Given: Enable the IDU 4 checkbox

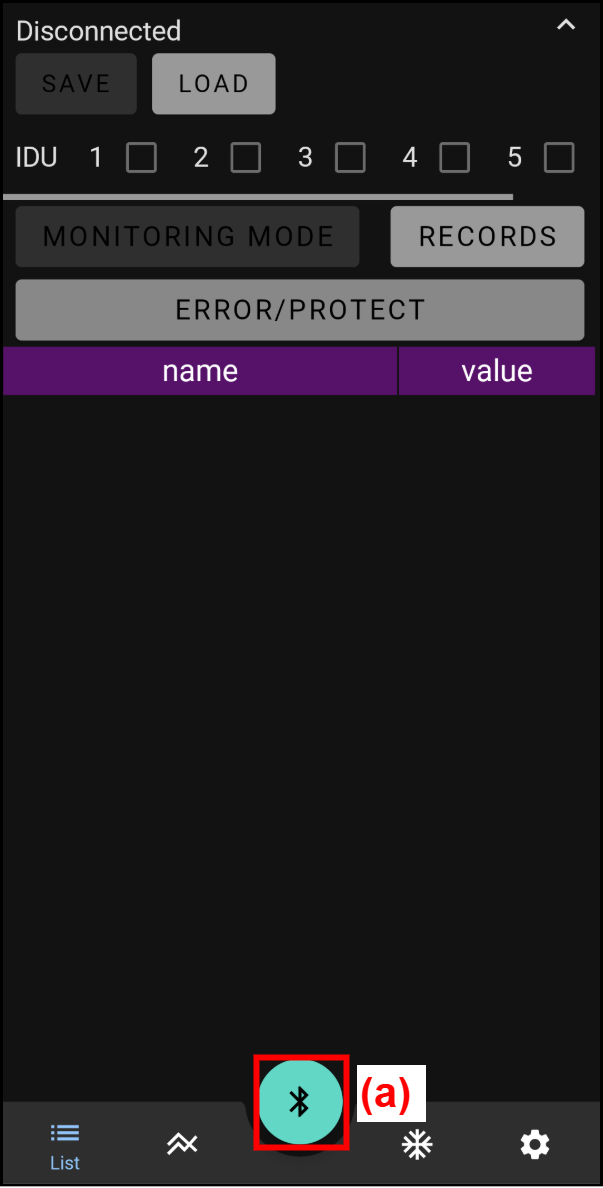Looking at the screenshot, I should [x=455, y=158].
